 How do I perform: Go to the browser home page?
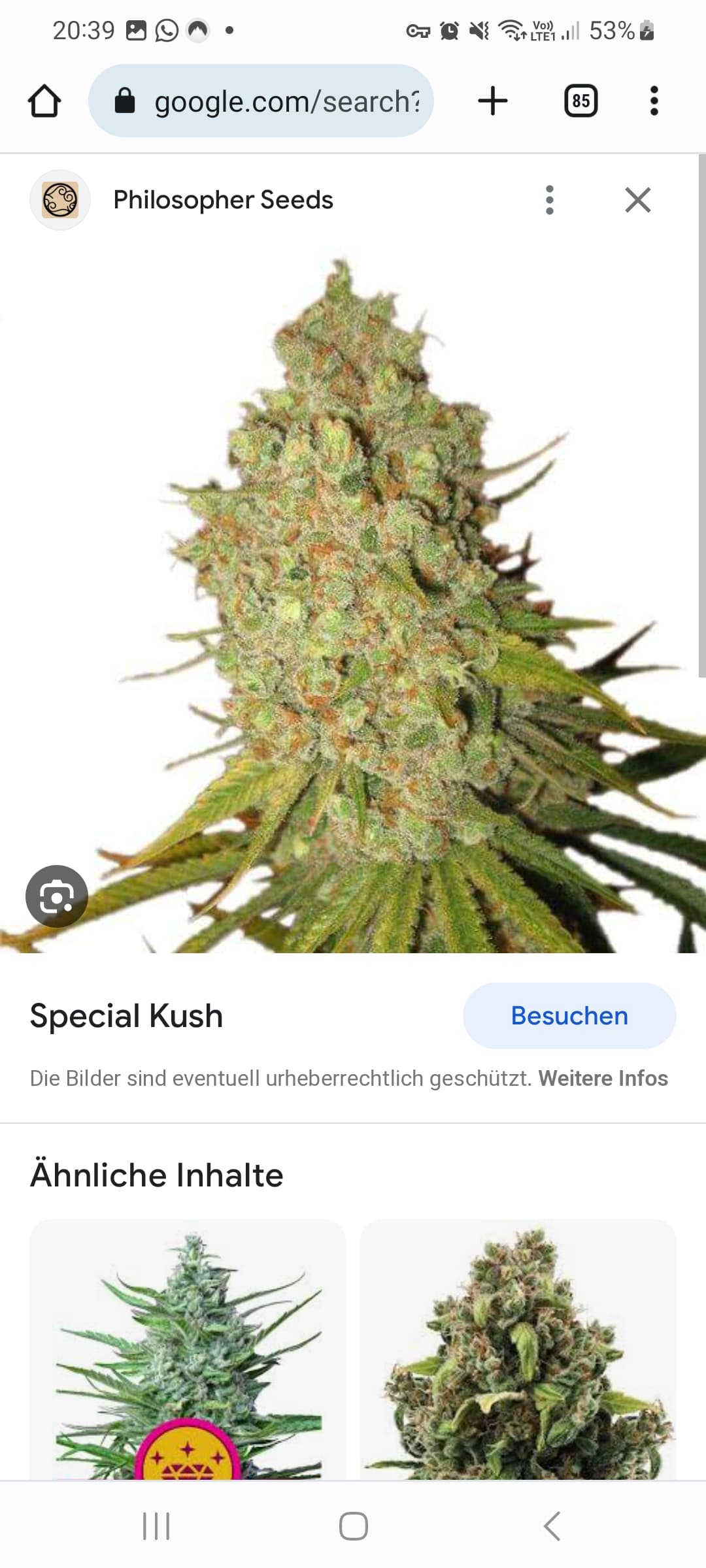(44, 101)
